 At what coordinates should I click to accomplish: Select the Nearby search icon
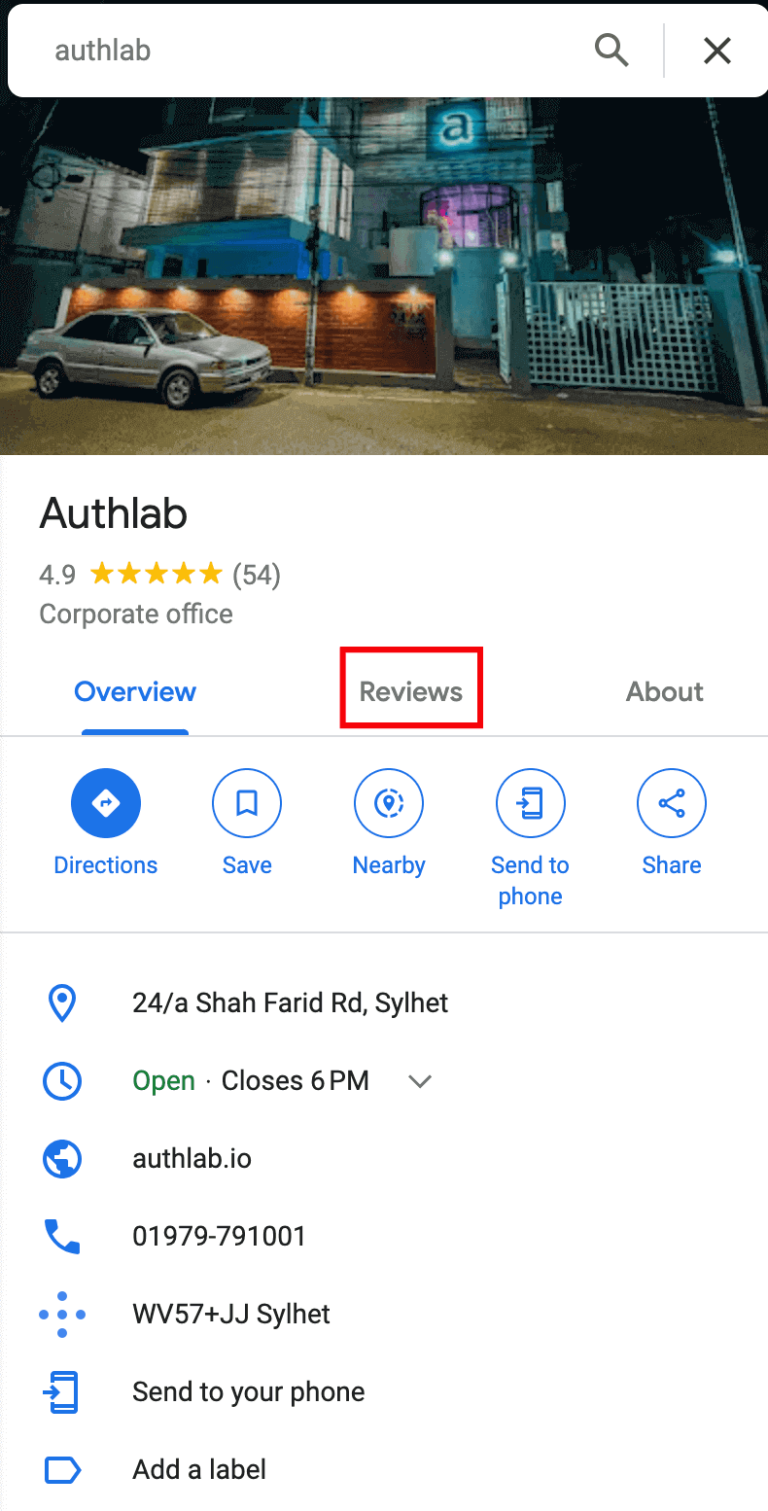[x=389, y=803]
